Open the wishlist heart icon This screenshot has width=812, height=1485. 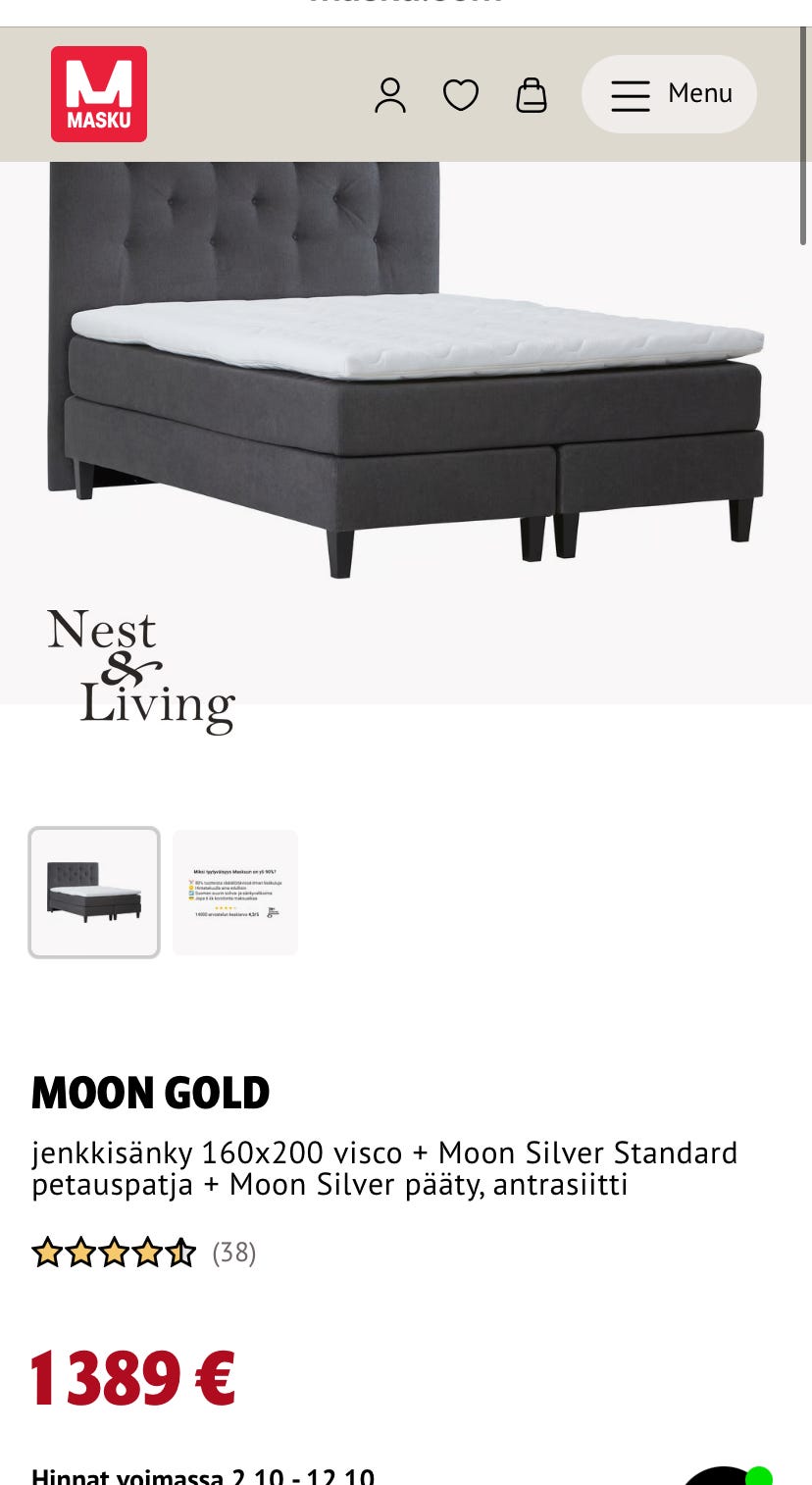(461, 95)
